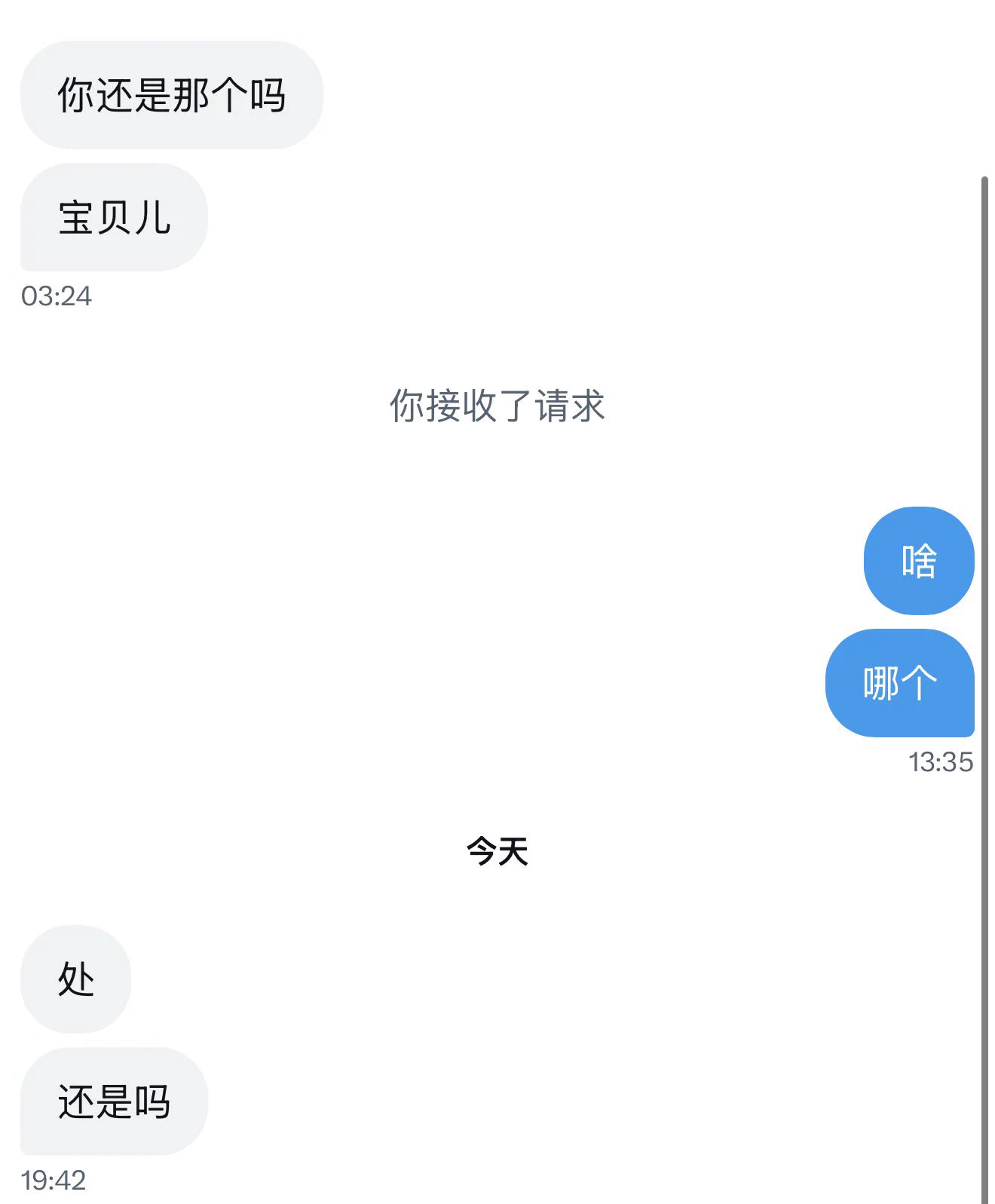Select the received message 还是吗
995x1204 pixels.
click(114, 1101)
